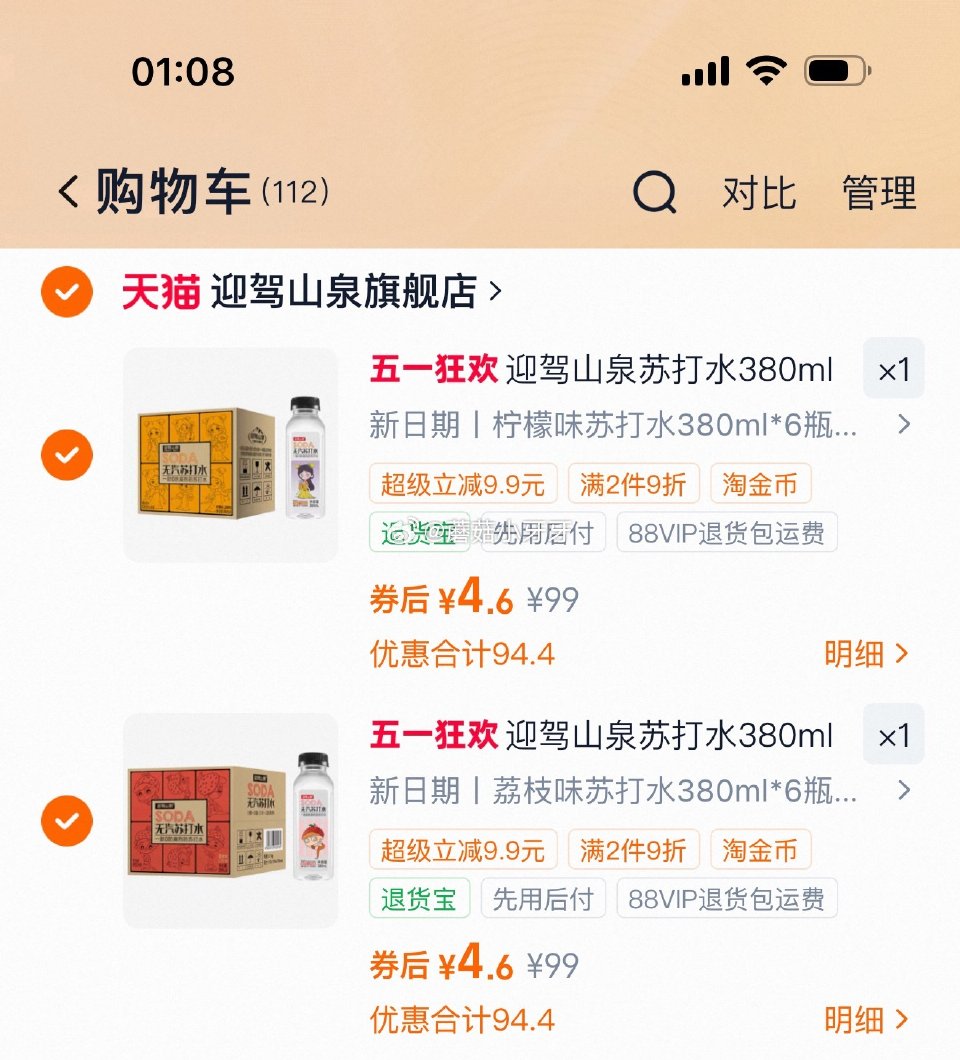Tap the back arrow to leave the cart
Screen dimensions: 960x1060
coord(67,191)
